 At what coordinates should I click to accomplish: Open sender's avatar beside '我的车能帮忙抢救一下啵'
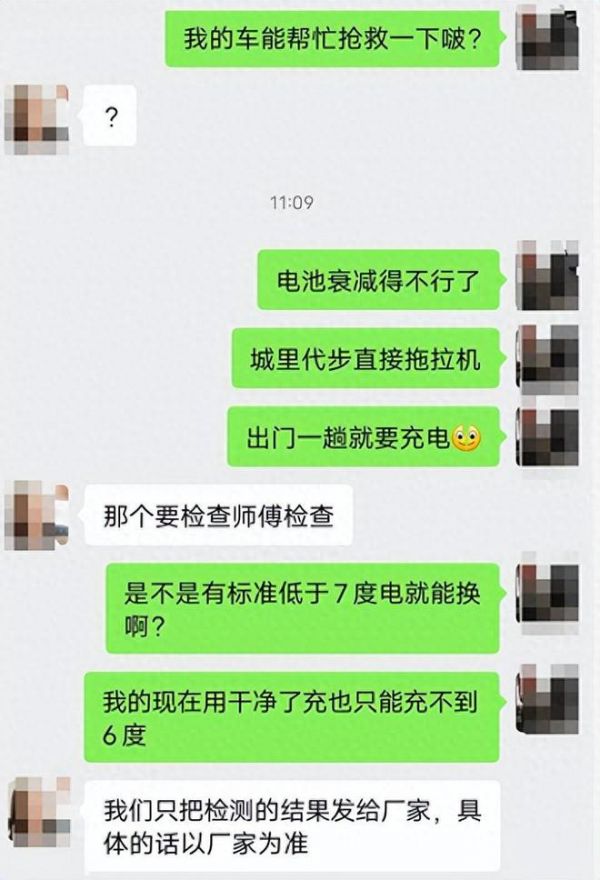click(x=548, y=36)
